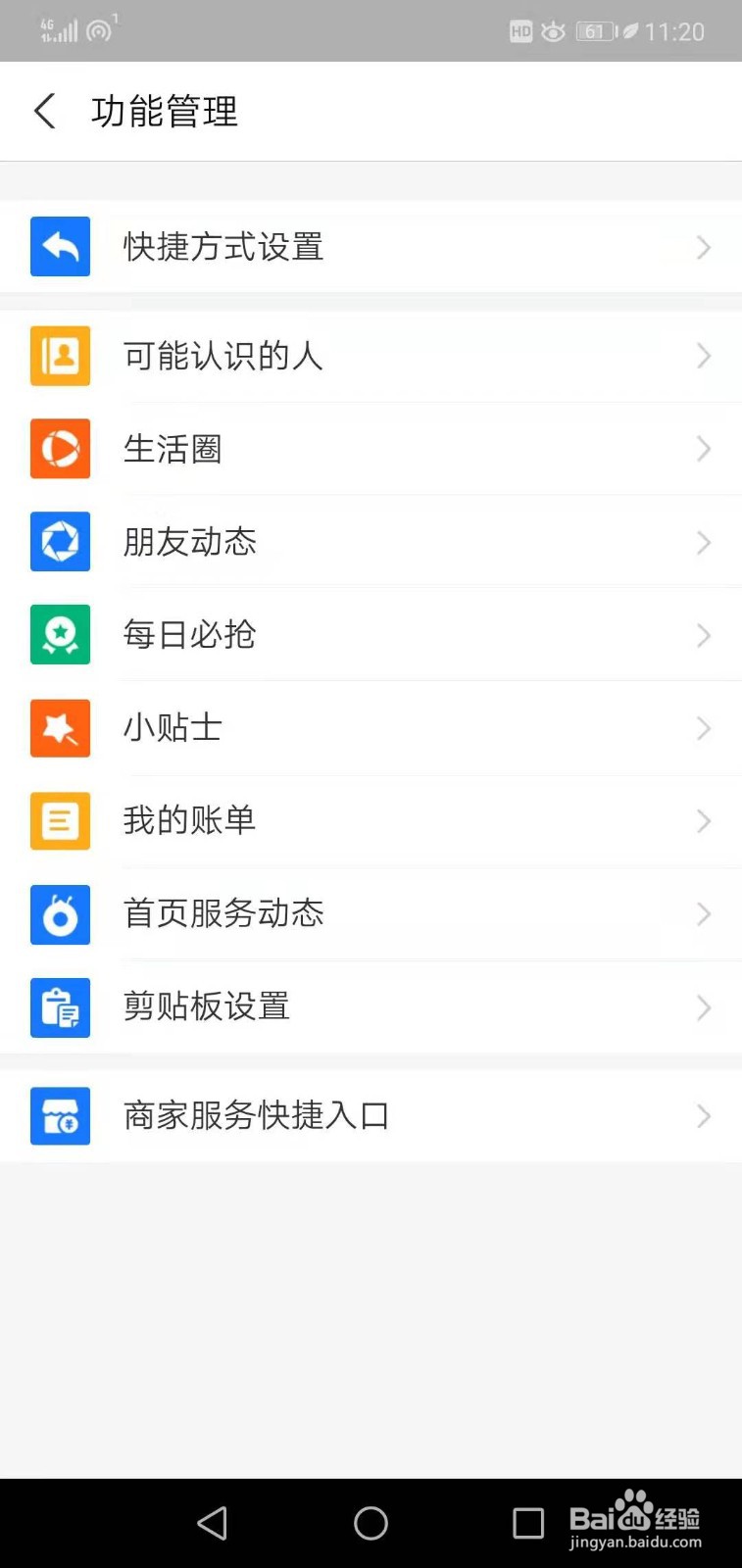
Task: Tap the back arrow next to 功能管理
Action: tap(44, 111)
